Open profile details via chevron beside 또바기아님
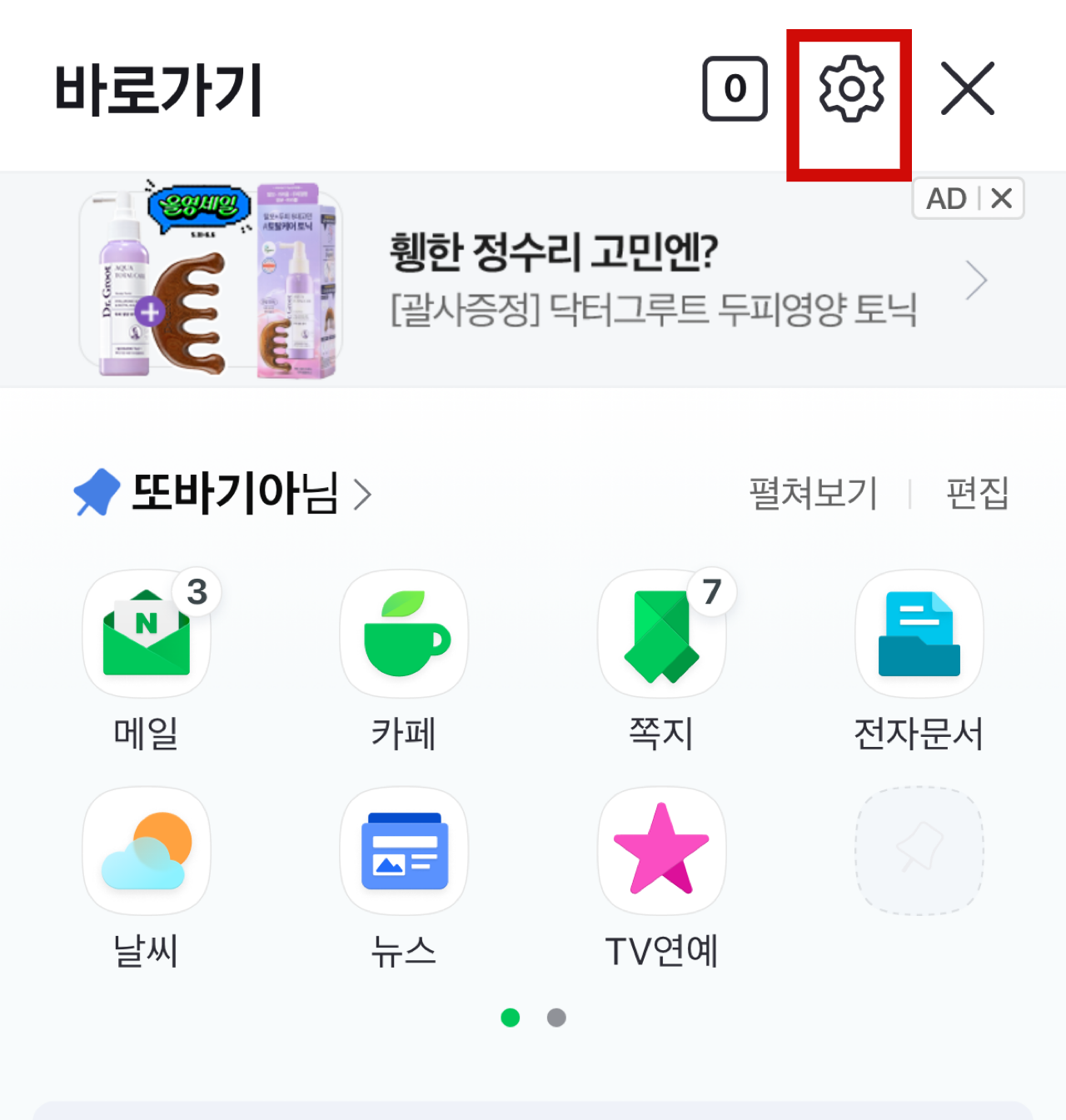The image size is (1066, 1120). [364, 495]
